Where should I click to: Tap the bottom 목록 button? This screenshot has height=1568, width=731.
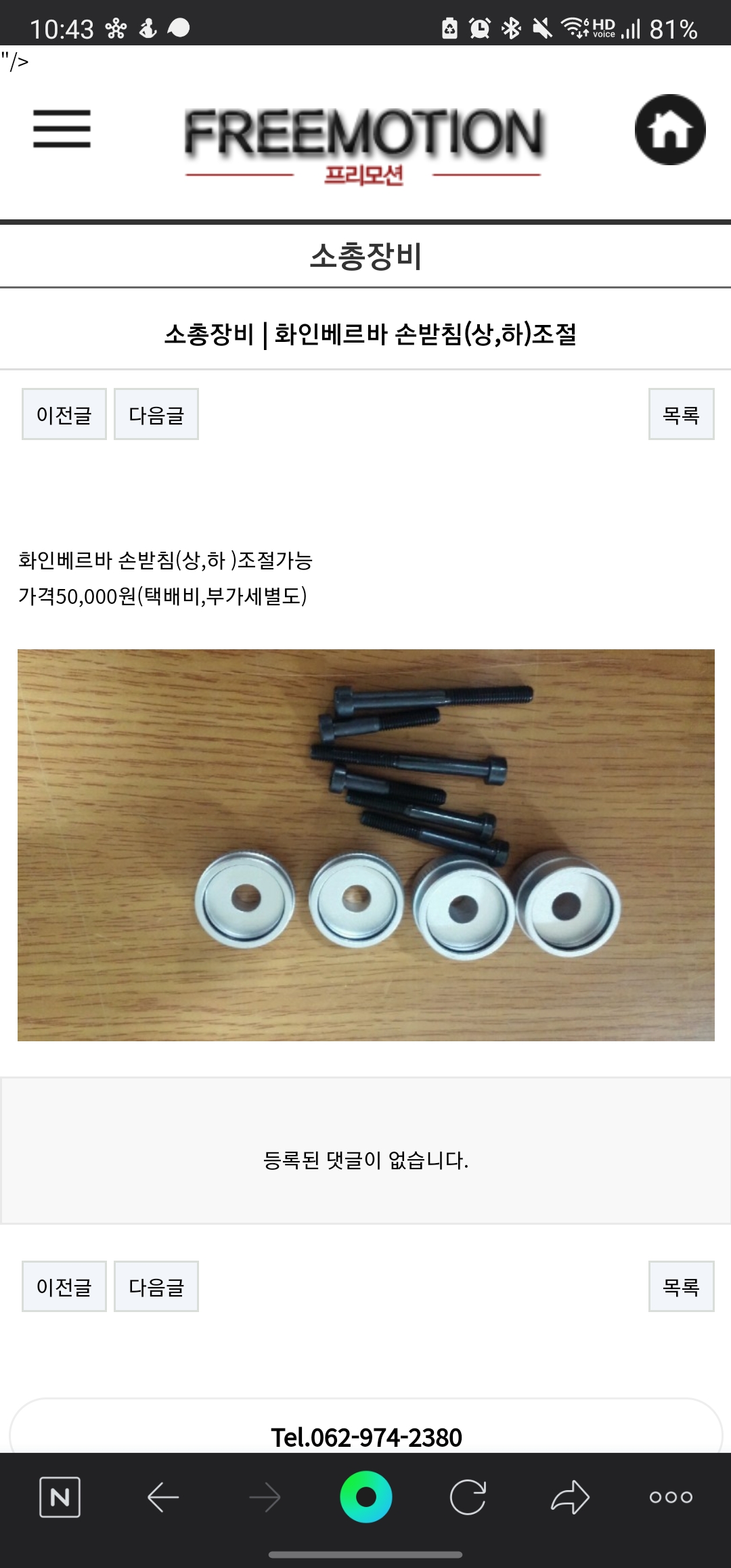(x=681, y=1286)
